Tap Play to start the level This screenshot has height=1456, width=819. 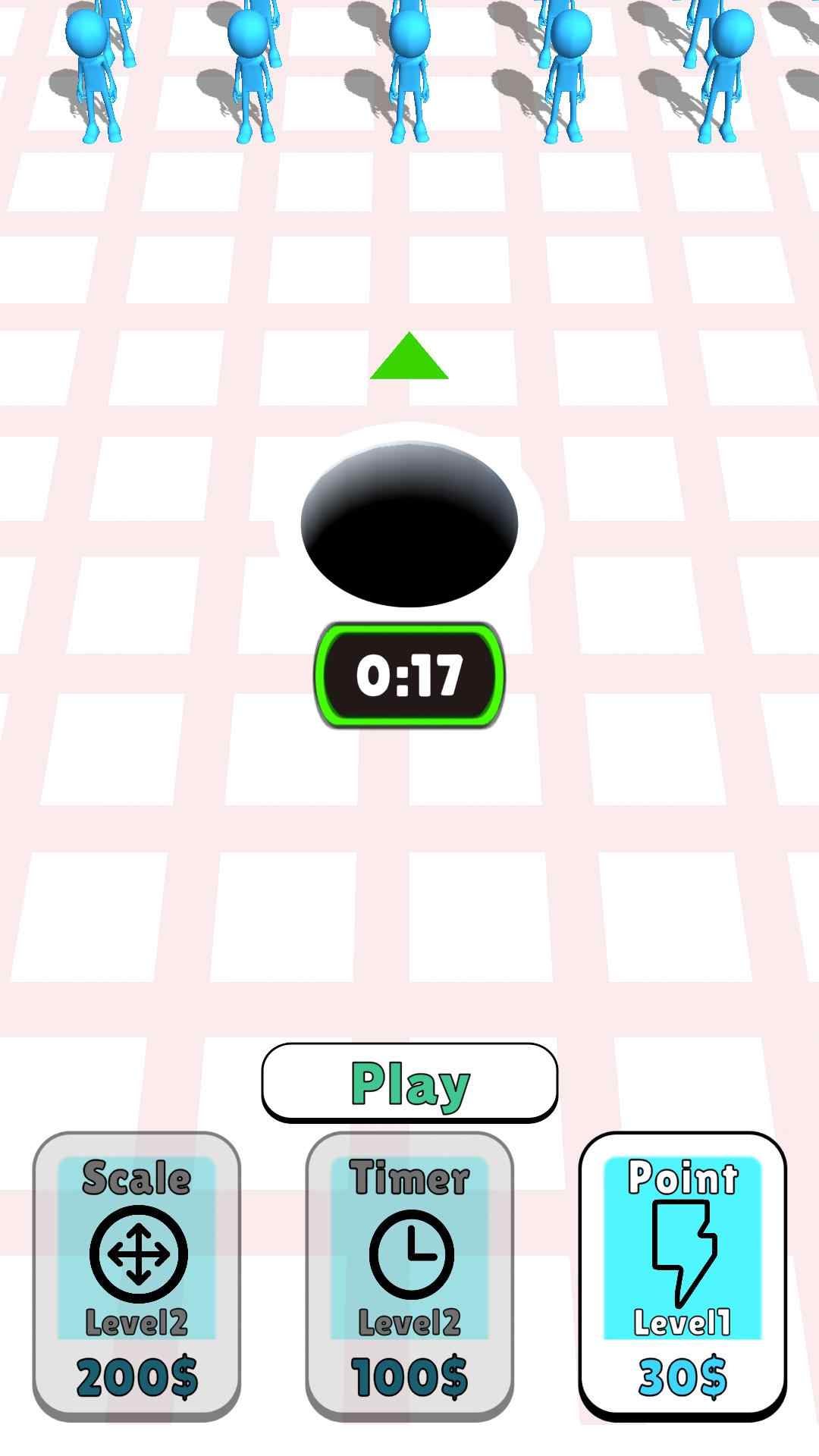409,1083
